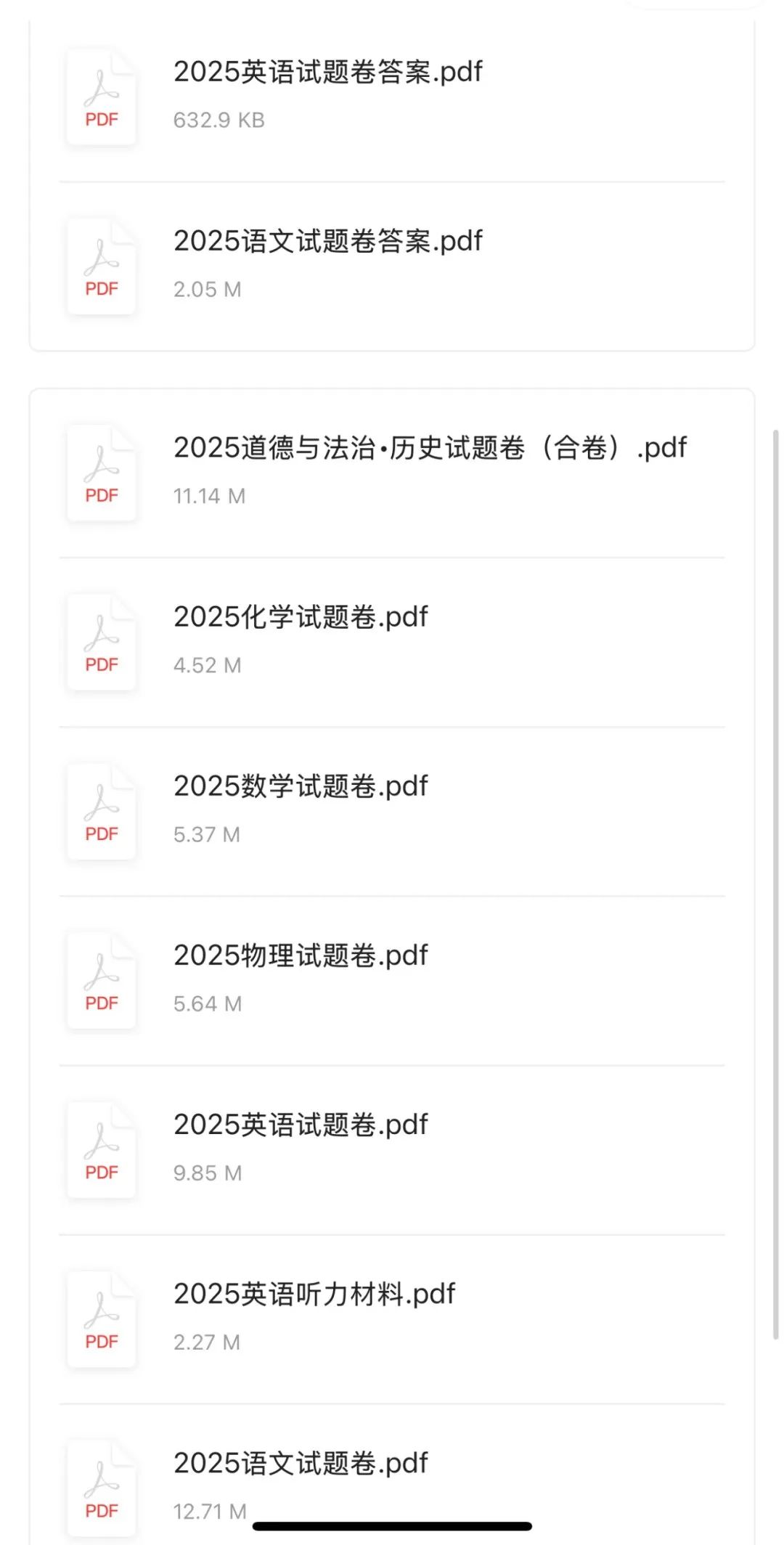This screenshot has height=1545, width=784.
Task: Click the PDF icon for 2025语文试题卷
Action: tap(101, 1488)
